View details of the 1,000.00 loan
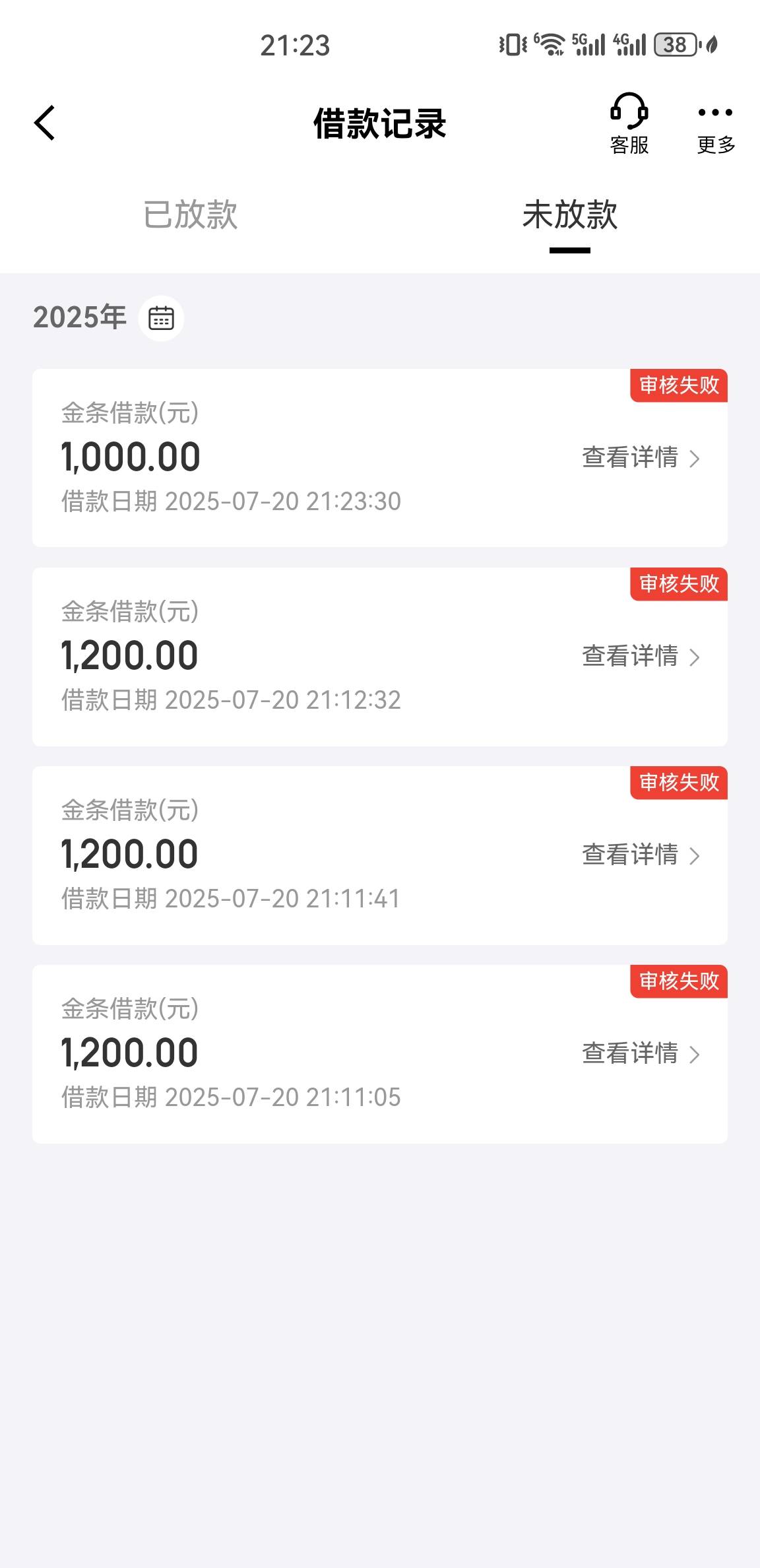 coord(641,457)
